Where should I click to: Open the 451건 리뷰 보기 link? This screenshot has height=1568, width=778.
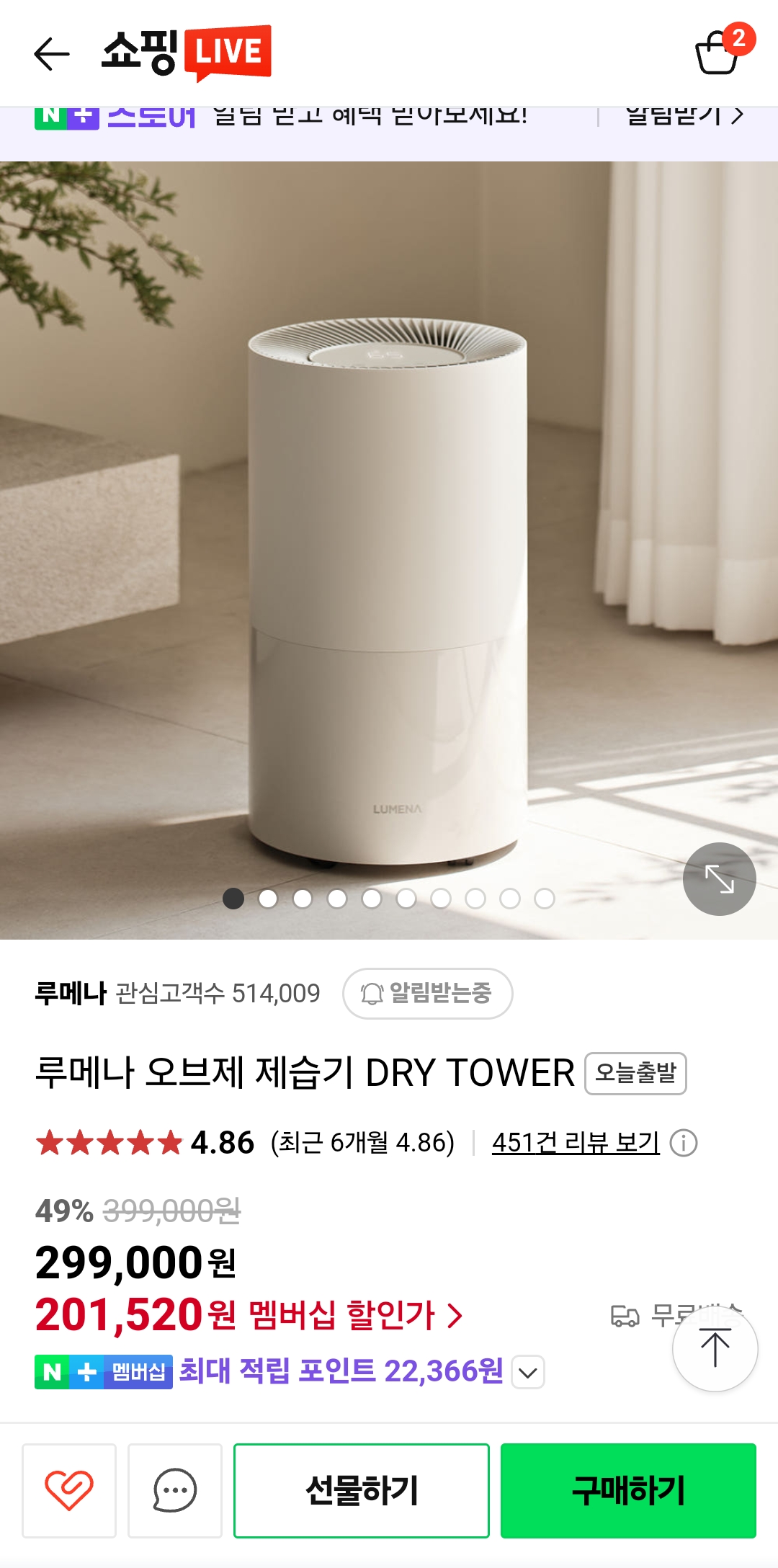576,1143
